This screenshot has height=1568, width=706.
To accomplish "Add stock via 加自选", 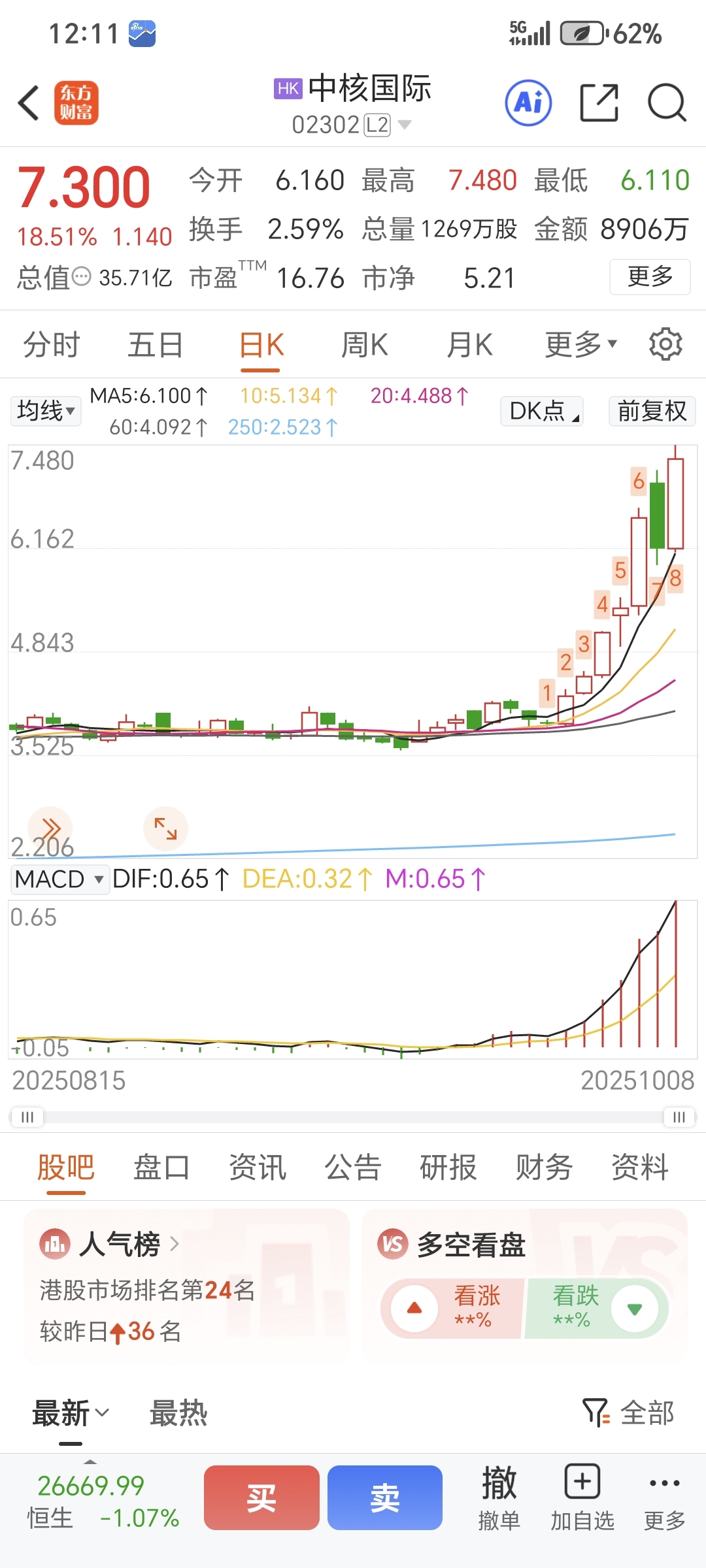I will (582, 1499).
